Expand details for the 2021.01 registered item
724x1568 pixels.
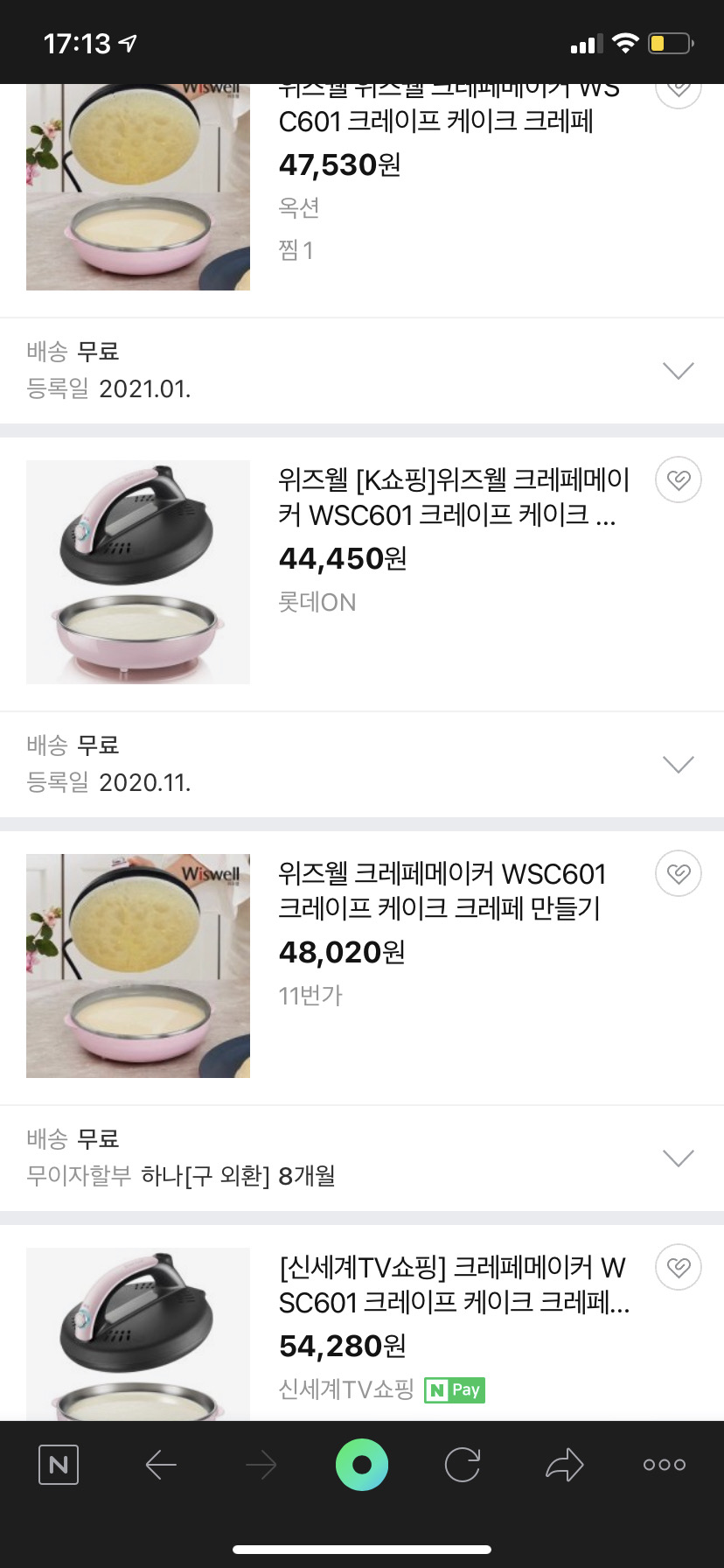coord(678,370)
